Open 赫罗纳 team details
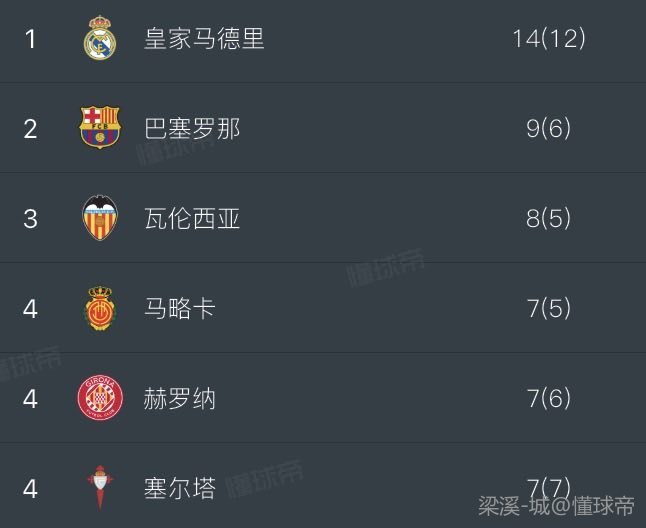646x528 pixels. pos(180,399)
